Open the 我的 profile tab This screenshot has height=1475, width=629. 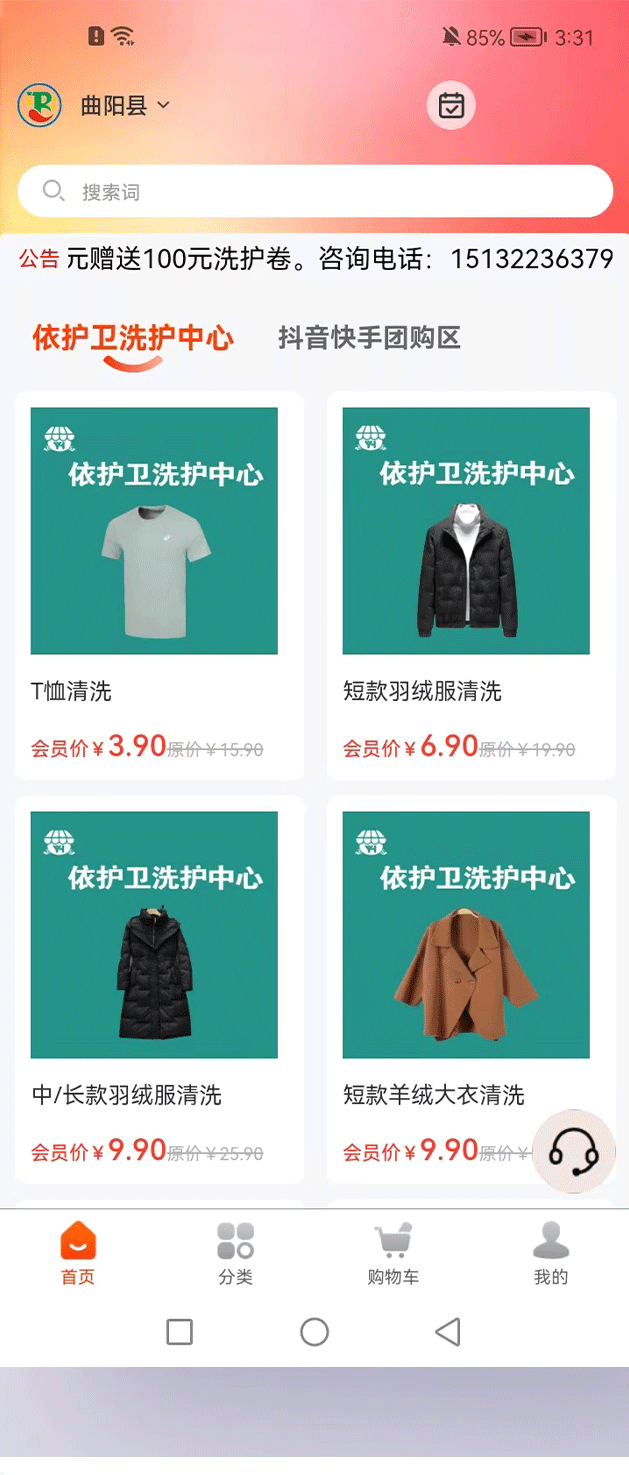[551, 1253]
